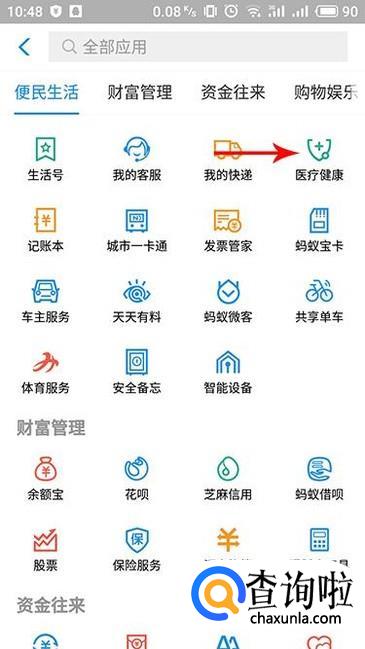Open 芝麻信用

(228, 479)
